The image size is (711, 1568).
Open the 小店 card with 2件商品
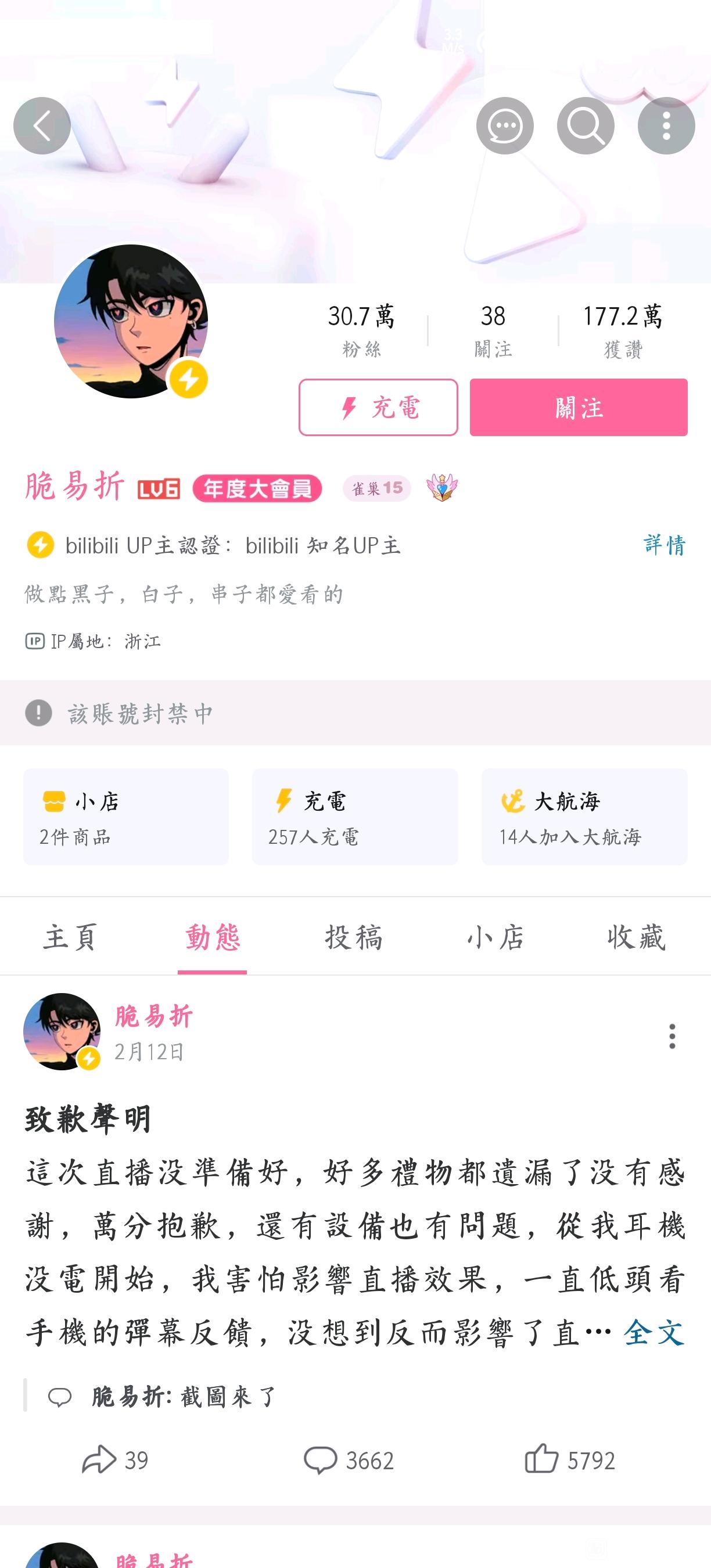[x=126, y=817]
